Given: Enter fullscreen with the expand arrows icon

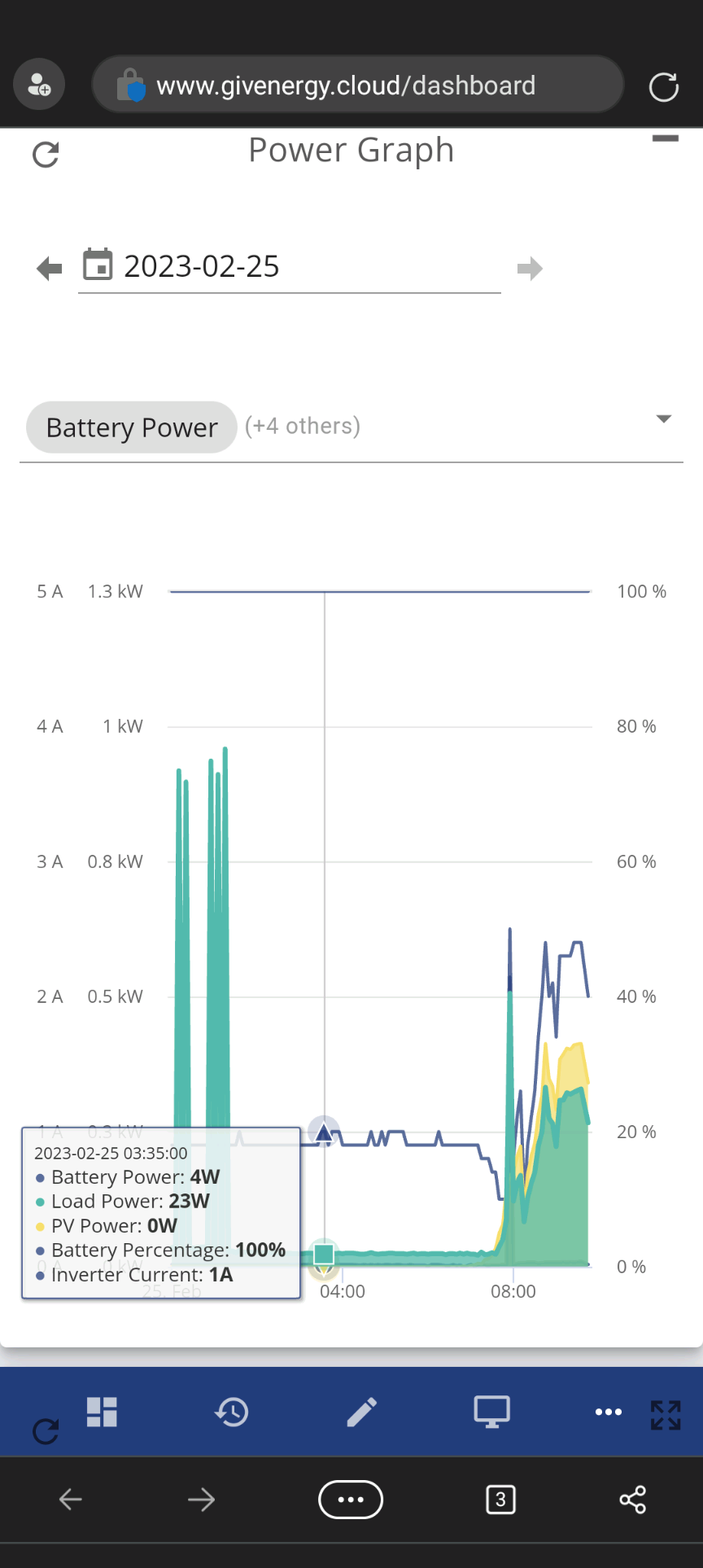Looking at the screenshot, I should click(x=666, y=1415).
